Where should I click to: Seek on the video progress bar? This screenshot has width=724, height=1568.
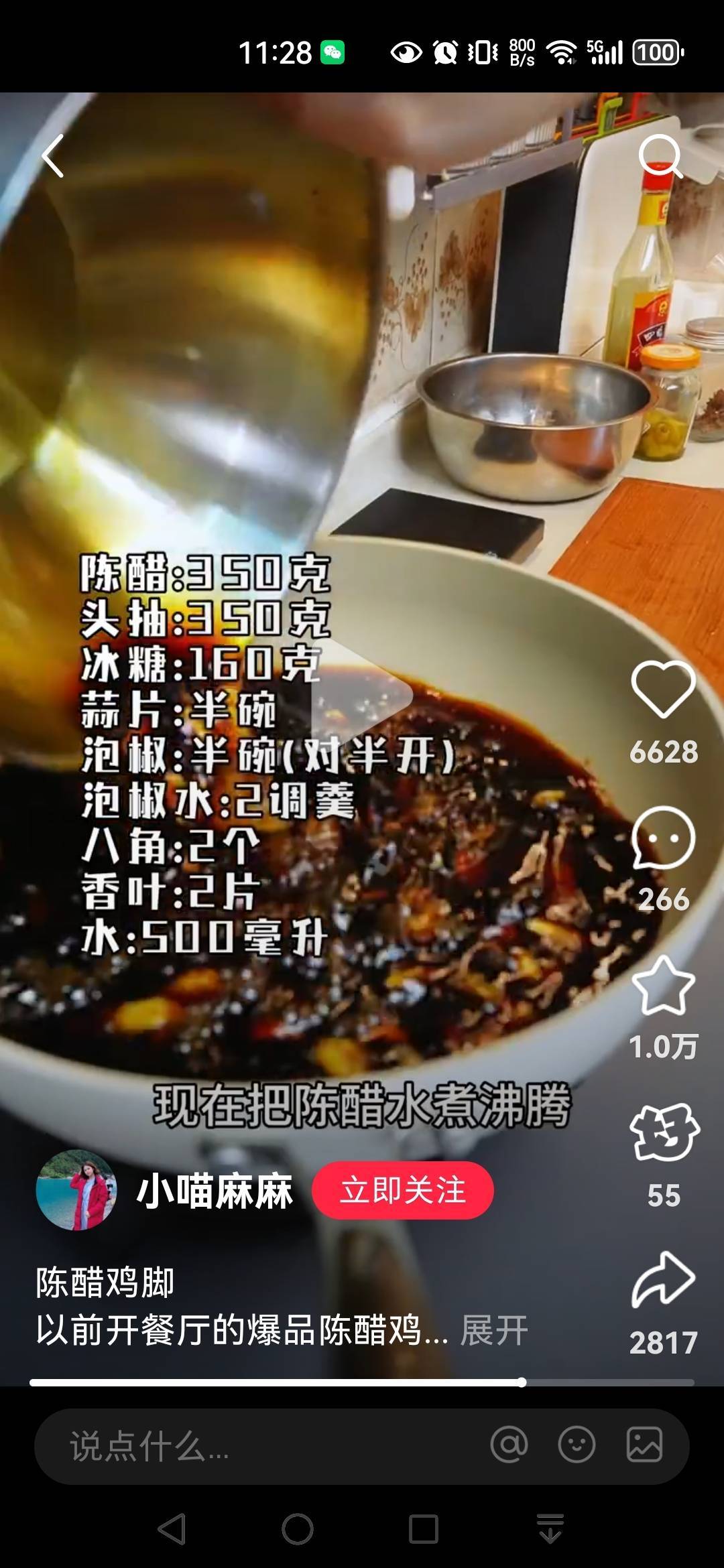(x=362, y=1382)
